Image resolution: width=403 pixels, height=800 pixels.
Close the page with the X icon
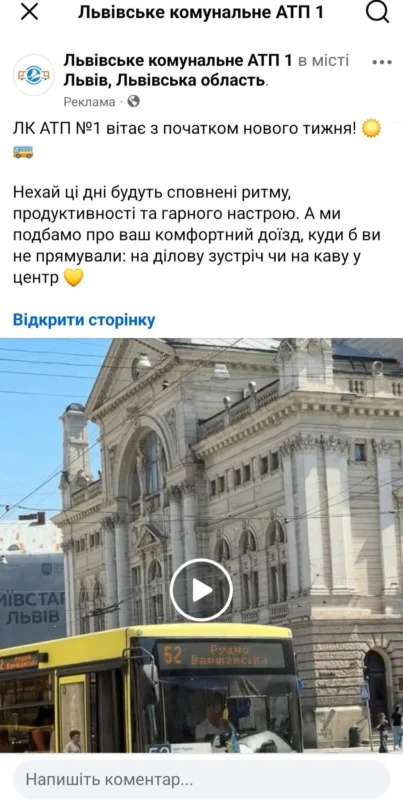point(29,12)
